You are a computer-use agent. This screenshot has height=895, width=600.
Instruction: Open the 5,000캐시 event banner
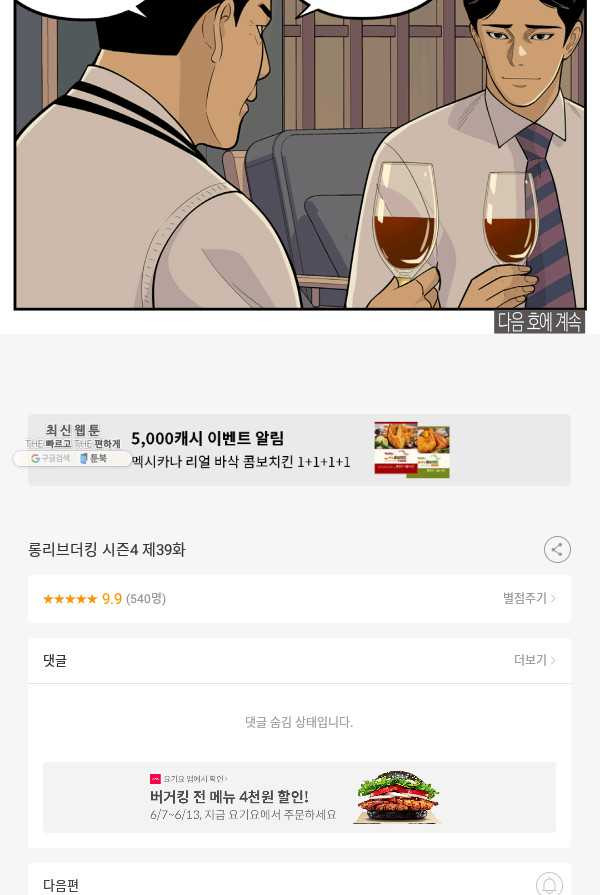click(299, 450)
